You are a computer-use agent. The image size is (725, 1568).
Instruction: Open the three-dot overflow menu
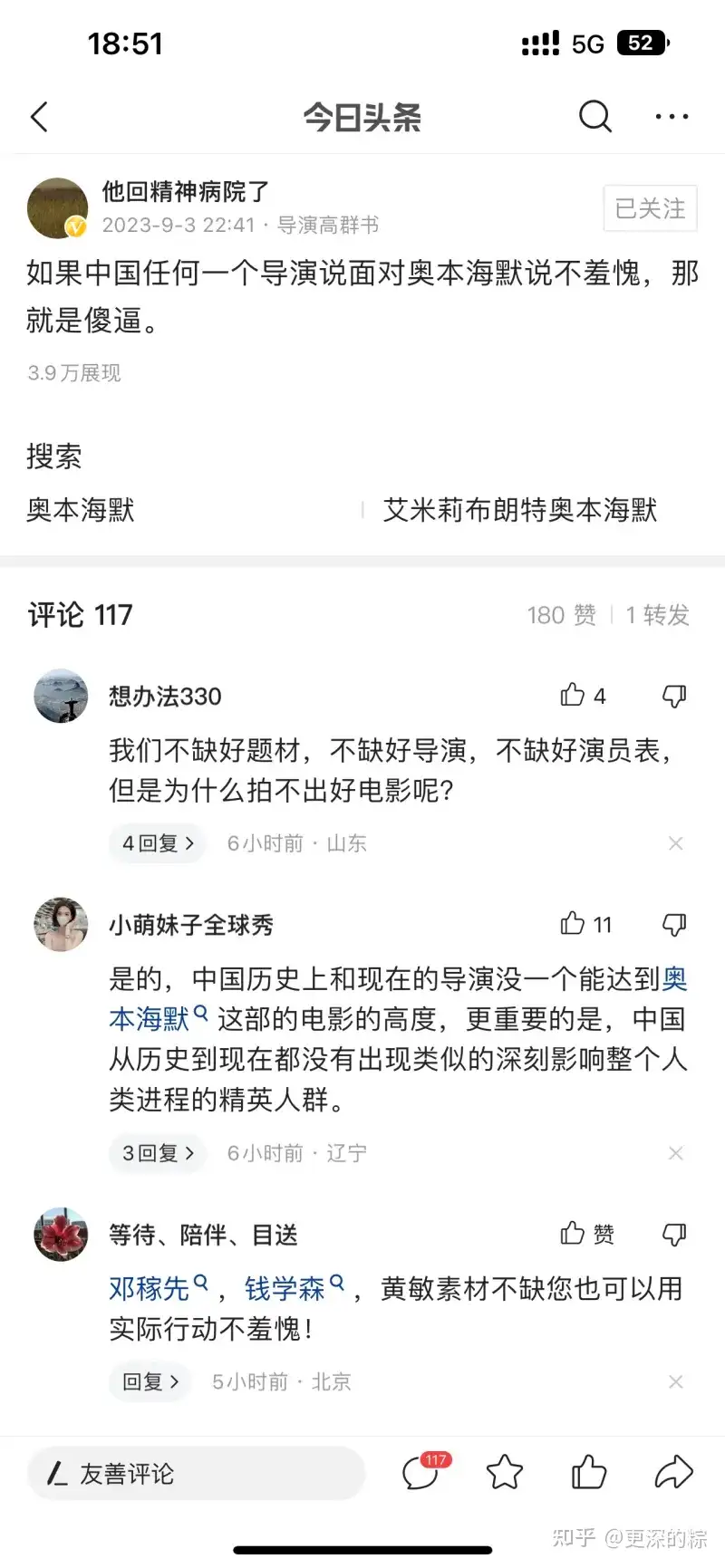tap(672, 117)
